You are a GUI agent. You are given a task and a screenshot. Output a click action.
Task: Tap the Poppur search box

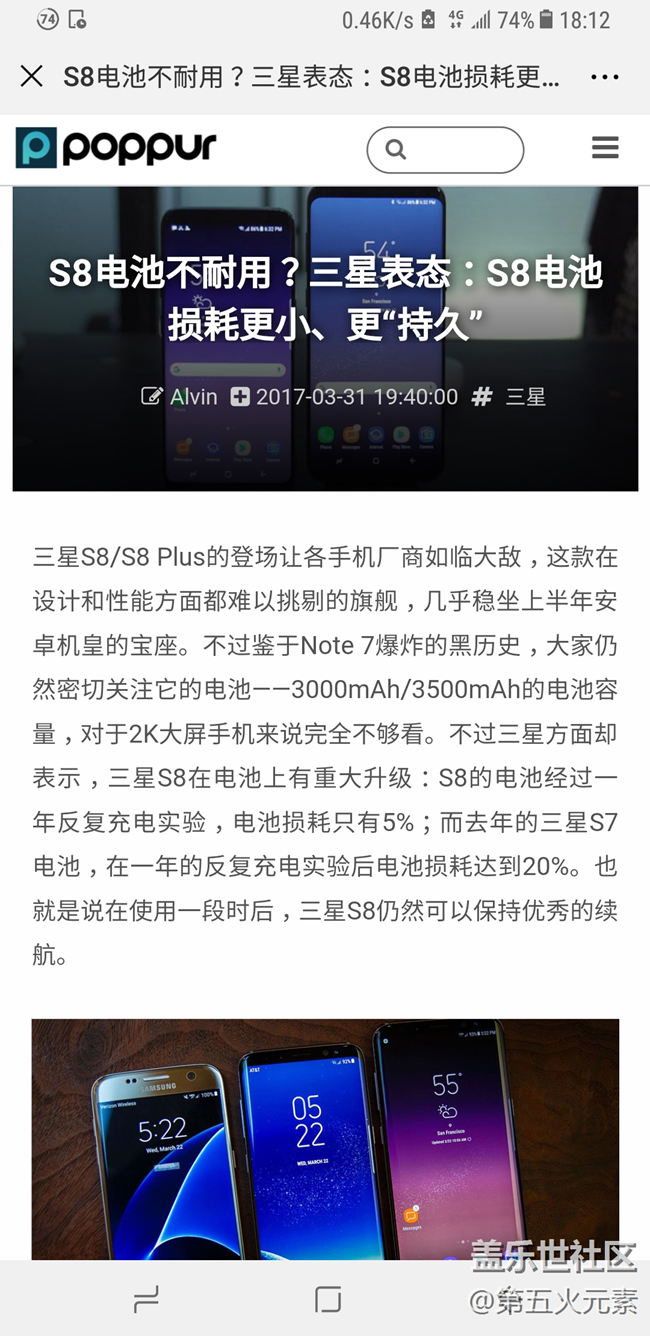point(445,150)
